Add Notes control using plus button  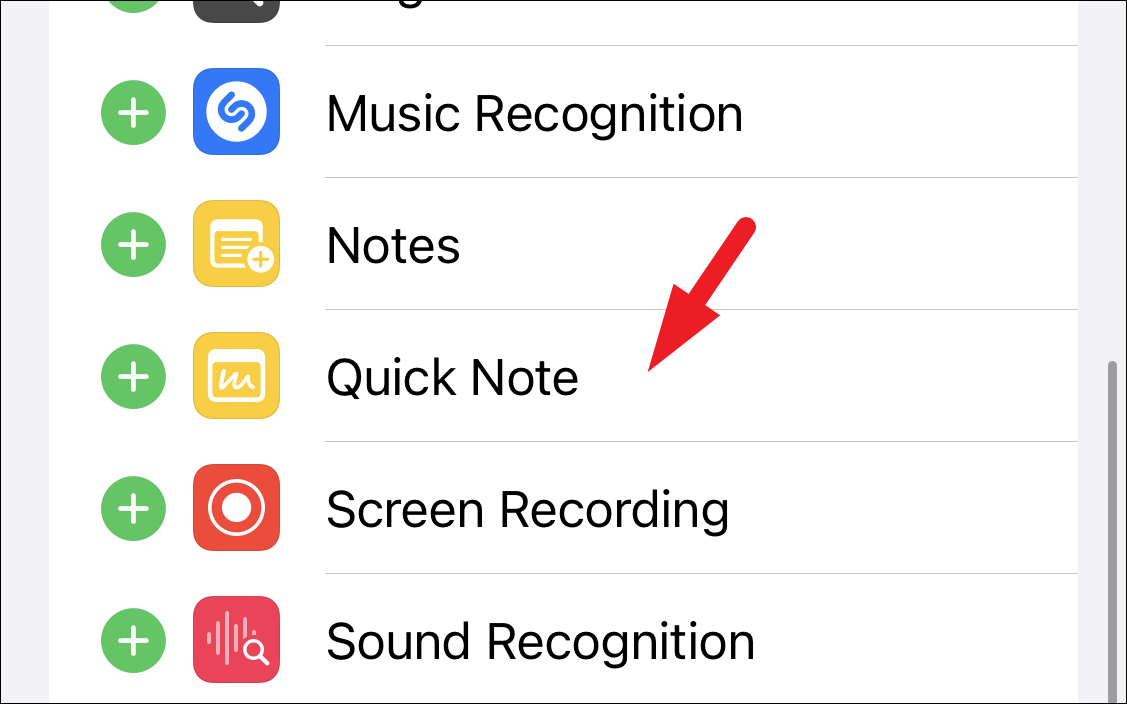tap(133, 244)
